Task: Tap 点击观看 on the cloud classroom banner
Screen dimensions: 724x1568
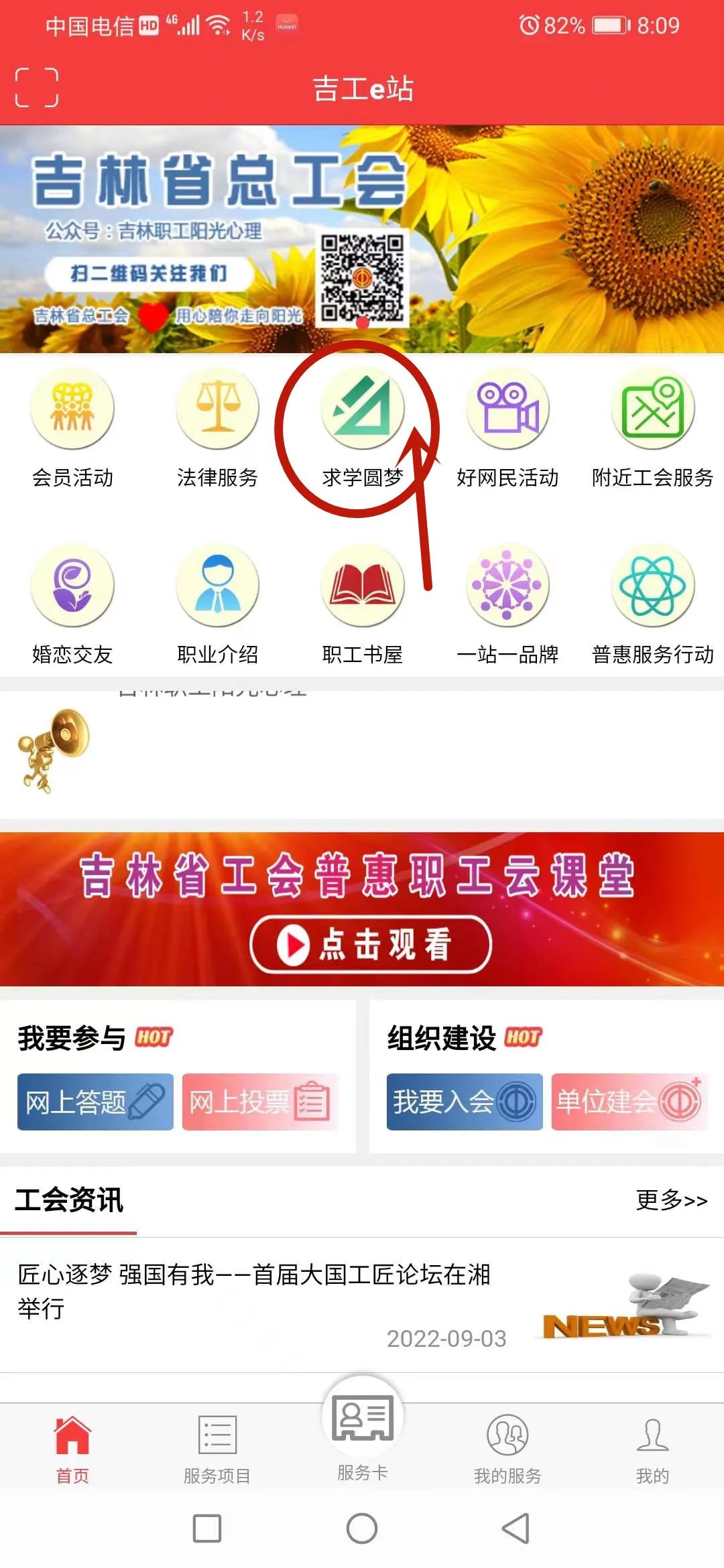Action: pyautogui.click(x=370, y=944)
